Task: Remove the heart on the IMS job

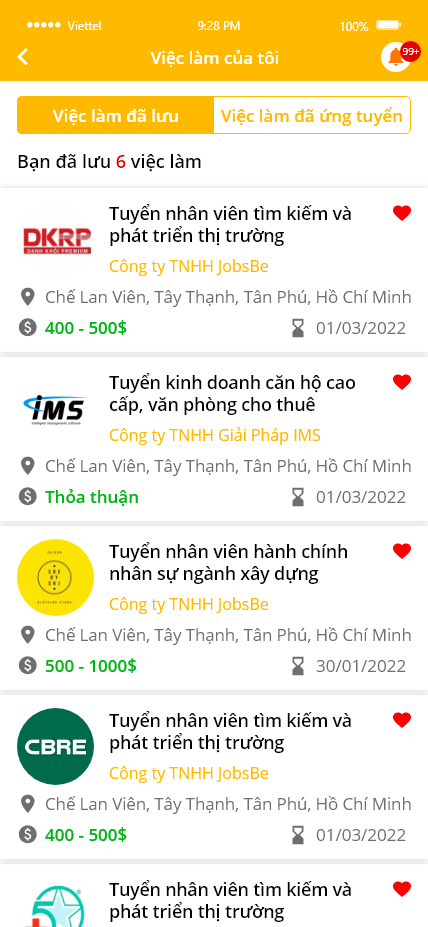Action: tap(402, 383)
